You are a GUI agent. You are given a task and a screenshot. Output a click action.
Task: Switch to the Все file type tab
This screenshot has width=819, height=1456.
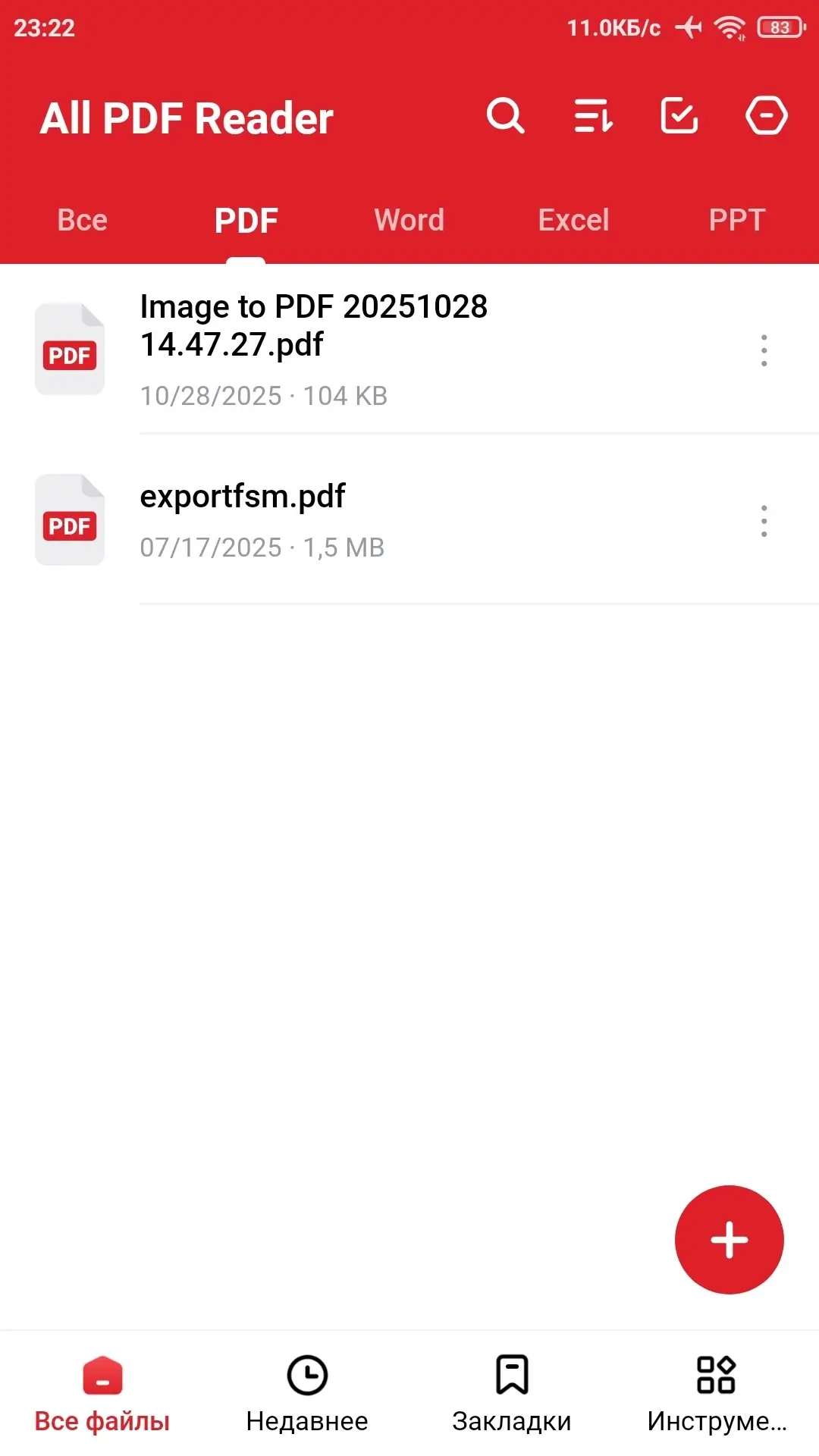[82, 221]
